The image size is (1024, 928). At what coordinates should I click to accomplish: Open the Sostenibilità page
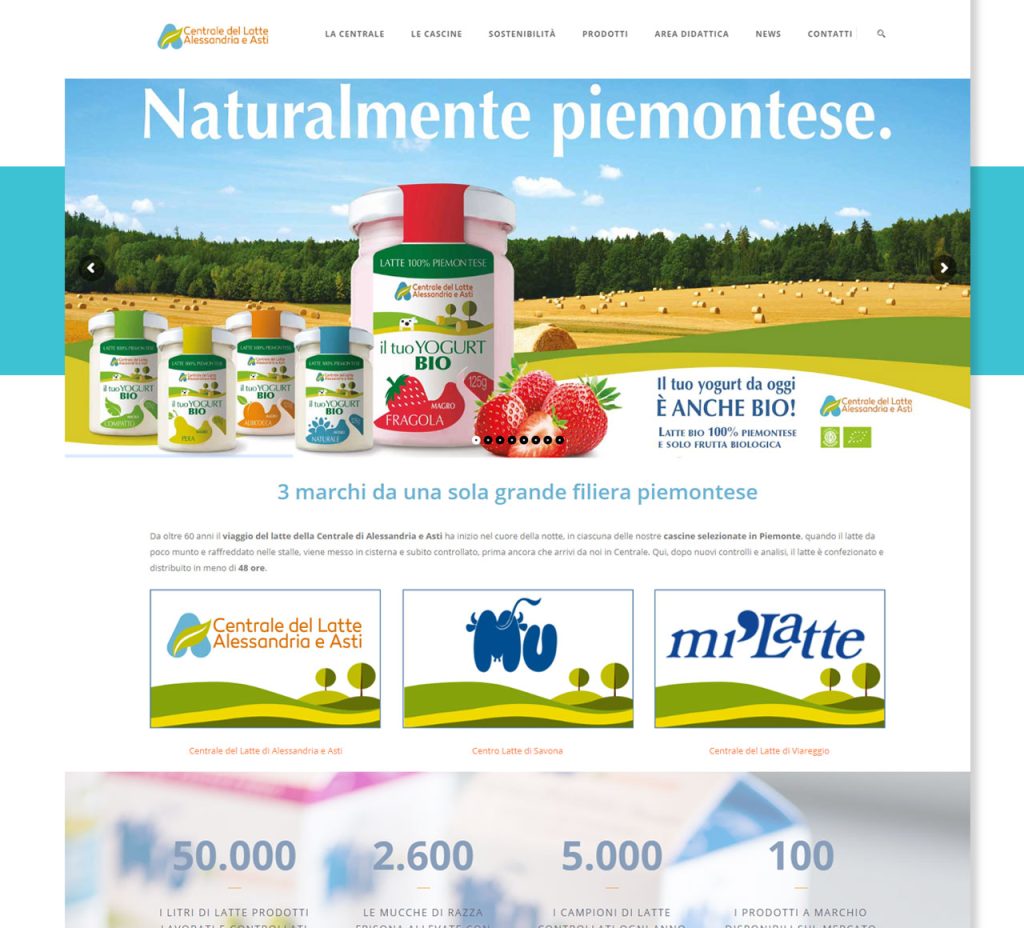click(522, 34)
